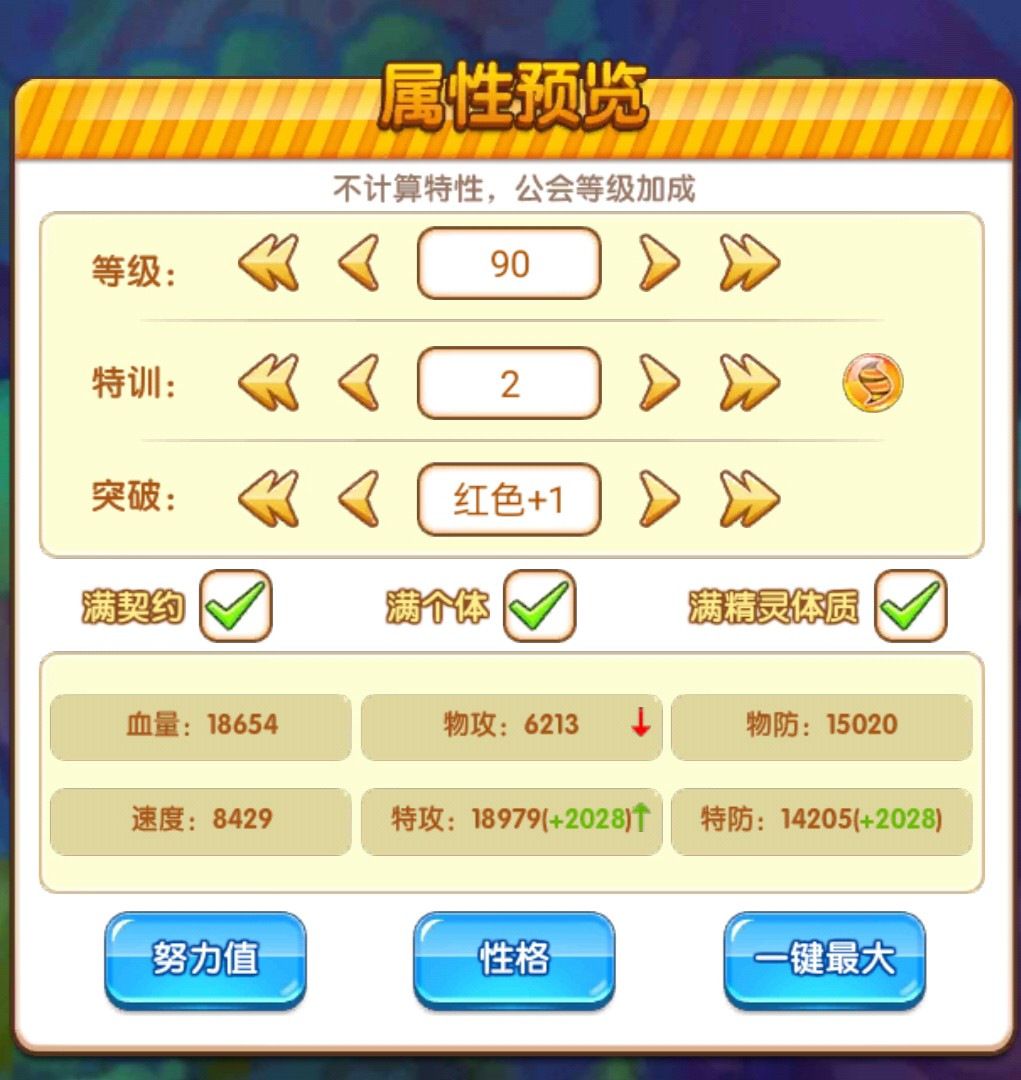The width and height of the screenshot is (1021, 1080).
Task: Raise 突破 by one step
Action: coord(659,499)
